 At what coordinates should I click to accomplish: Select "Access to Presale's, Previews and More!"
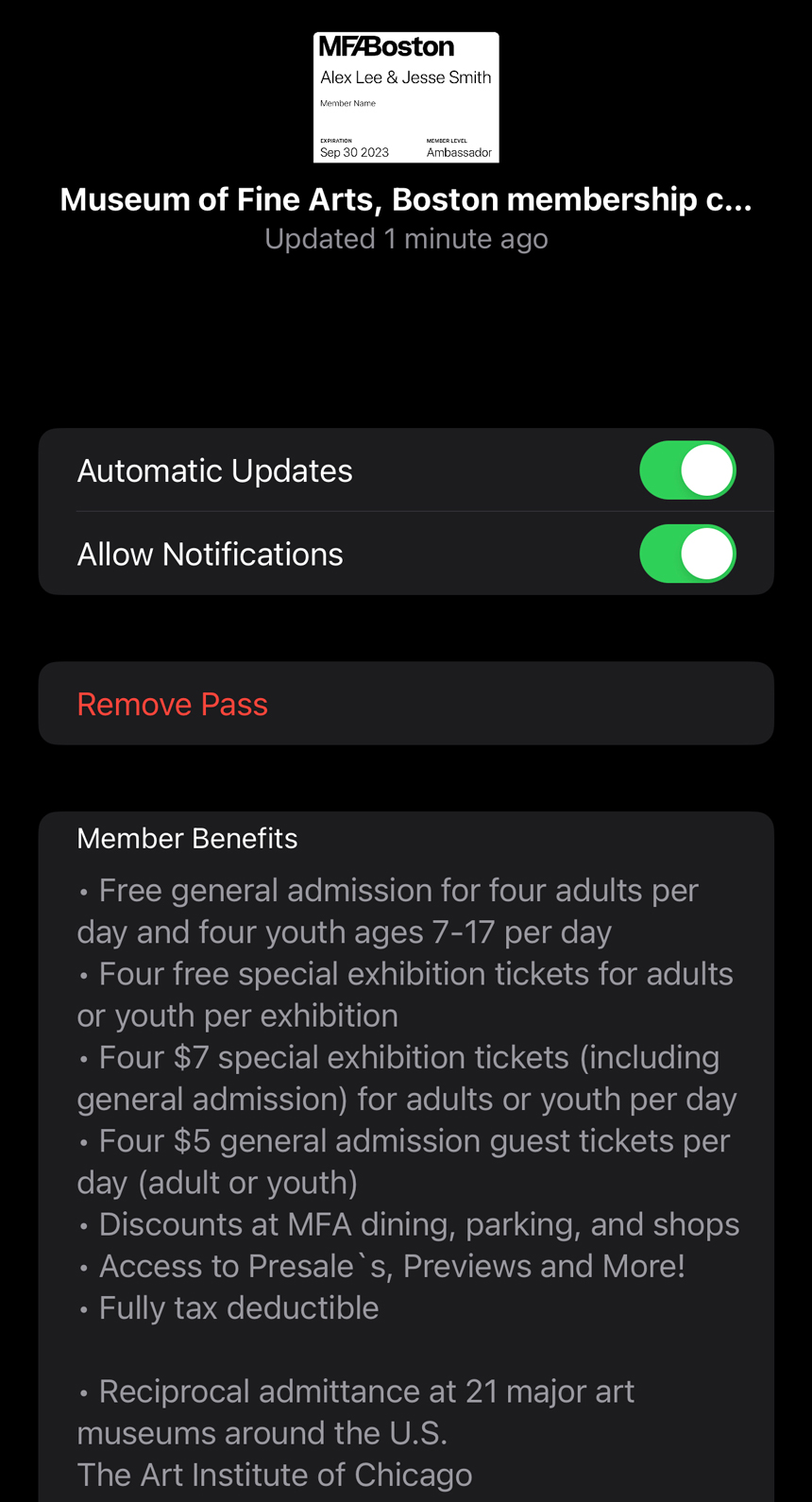click(392, 1265)
